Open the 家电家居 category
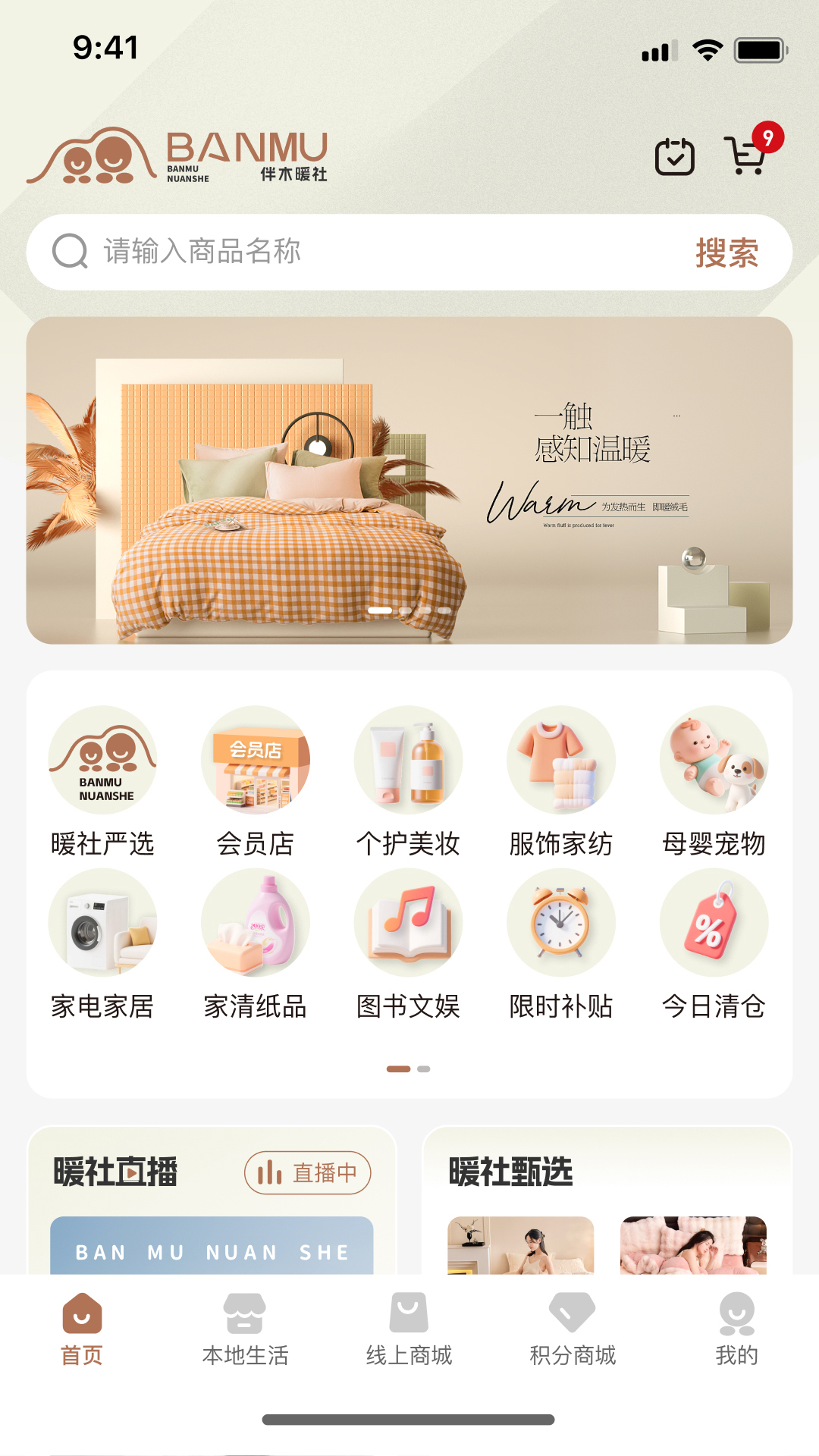This screenshot has height=1456, width=819. pos(103,945)
